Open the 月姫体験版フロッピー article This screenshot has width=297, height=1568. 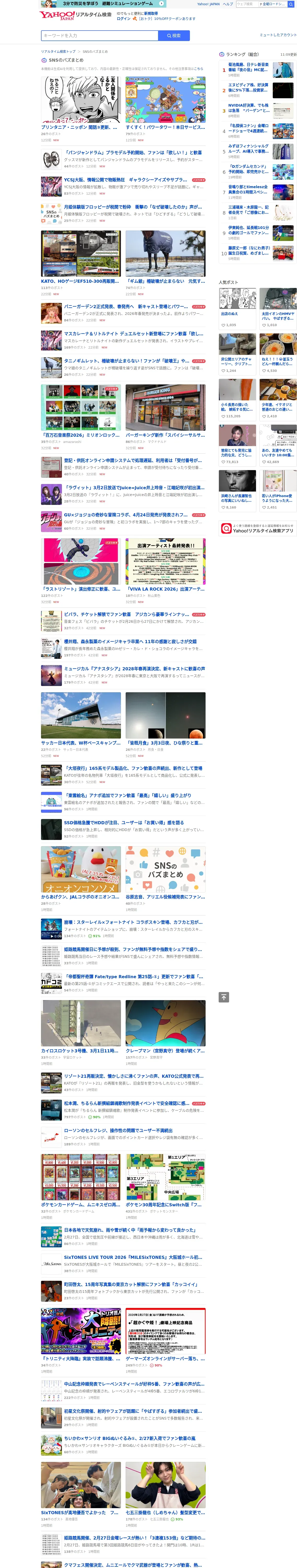pyautogui.click(x=123, y=213)
